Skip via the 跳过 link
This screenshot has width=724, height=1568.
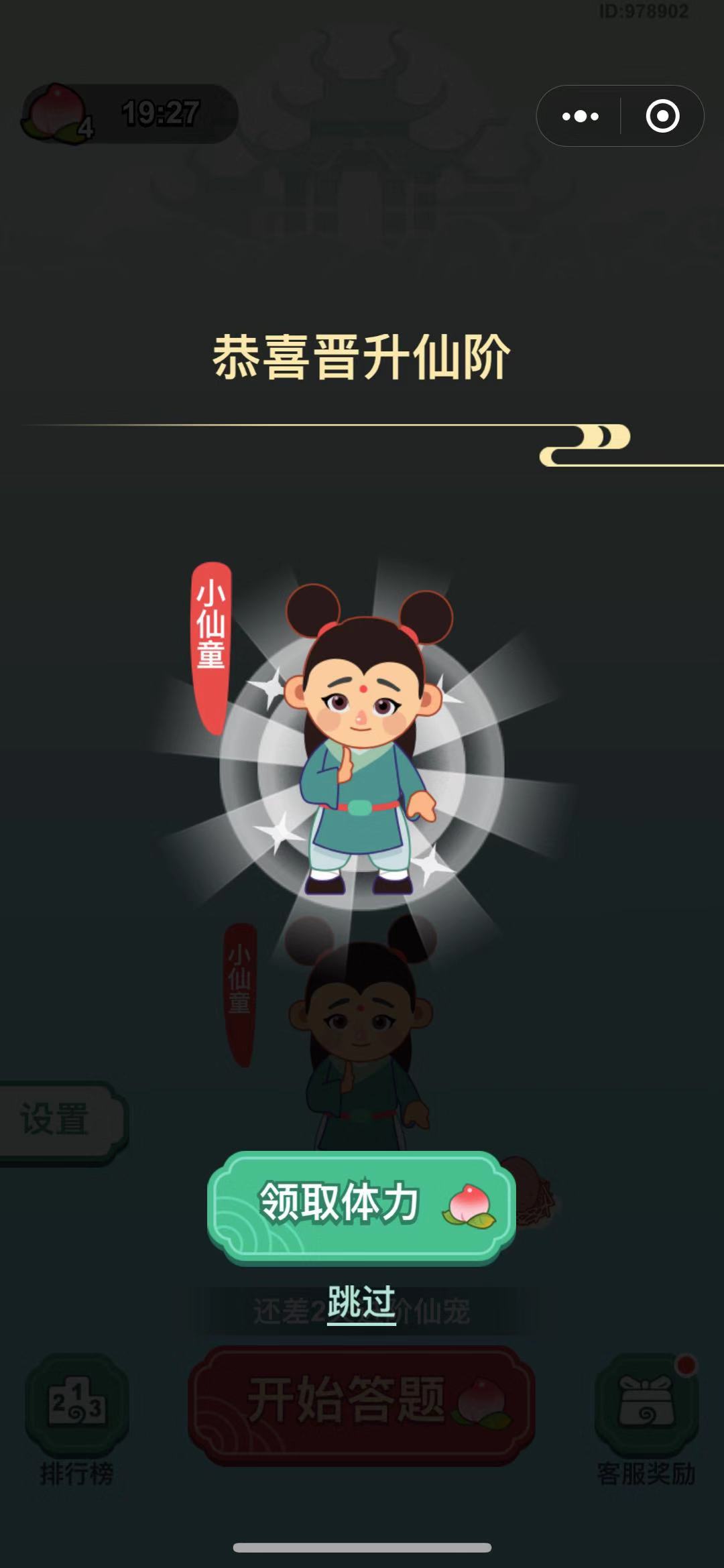pyautogui.click(x=361, y=1303)
